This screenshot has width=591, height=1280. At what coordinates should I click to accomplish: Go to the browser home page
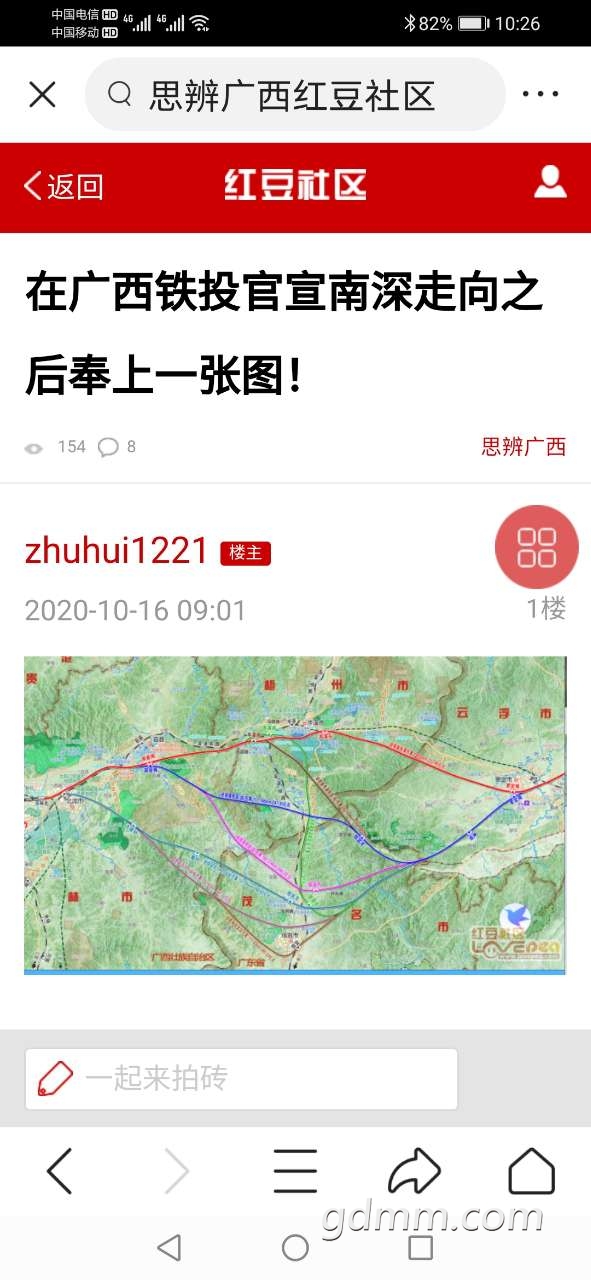click(531, 1171)
